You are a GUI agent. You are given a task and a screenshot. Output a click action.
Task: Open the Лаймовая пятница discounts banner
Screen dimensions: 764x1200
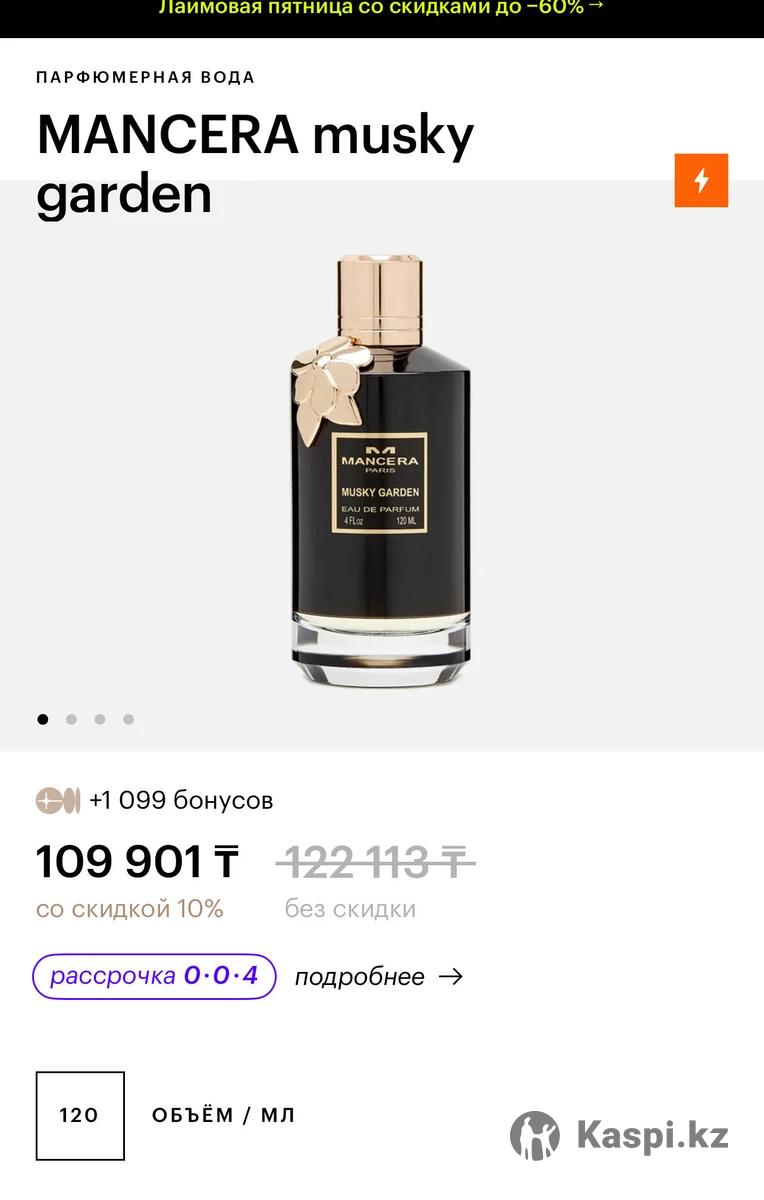(x=381, y=10)
